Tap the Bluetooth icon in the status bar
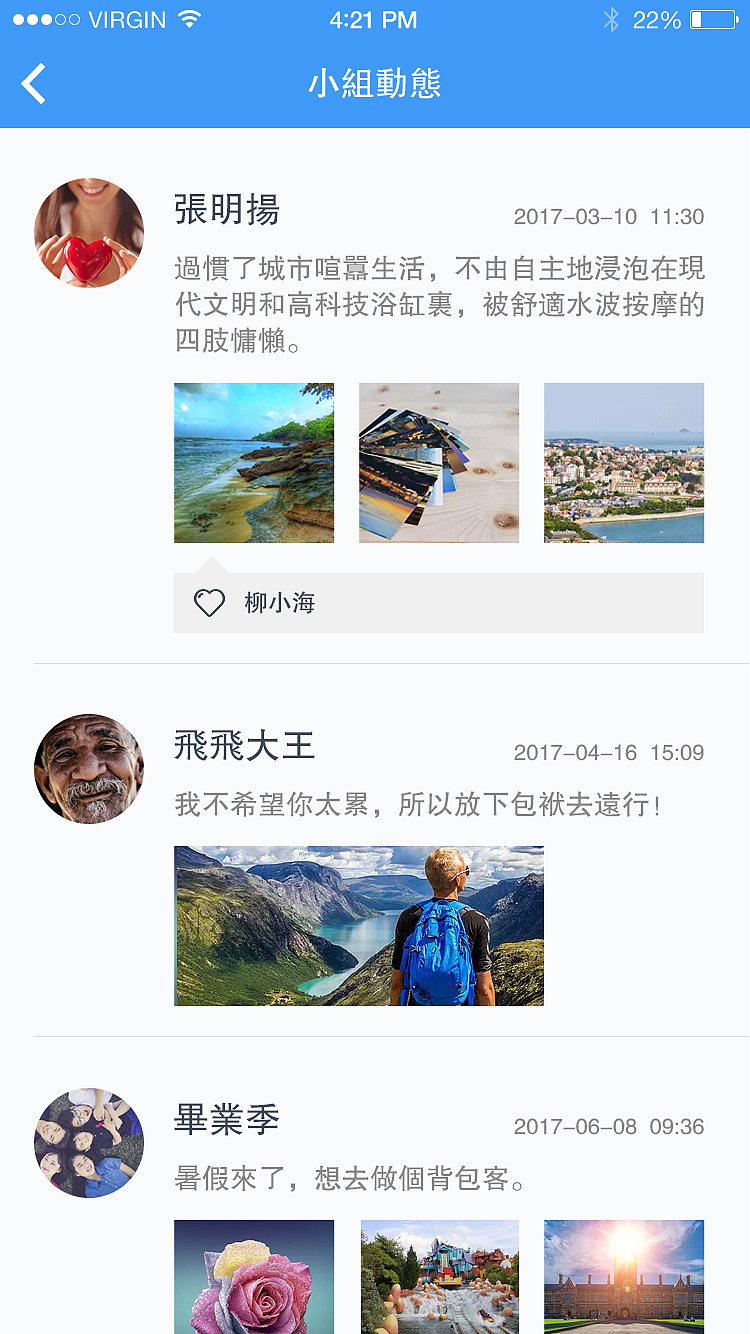 [x=611, y=18]
